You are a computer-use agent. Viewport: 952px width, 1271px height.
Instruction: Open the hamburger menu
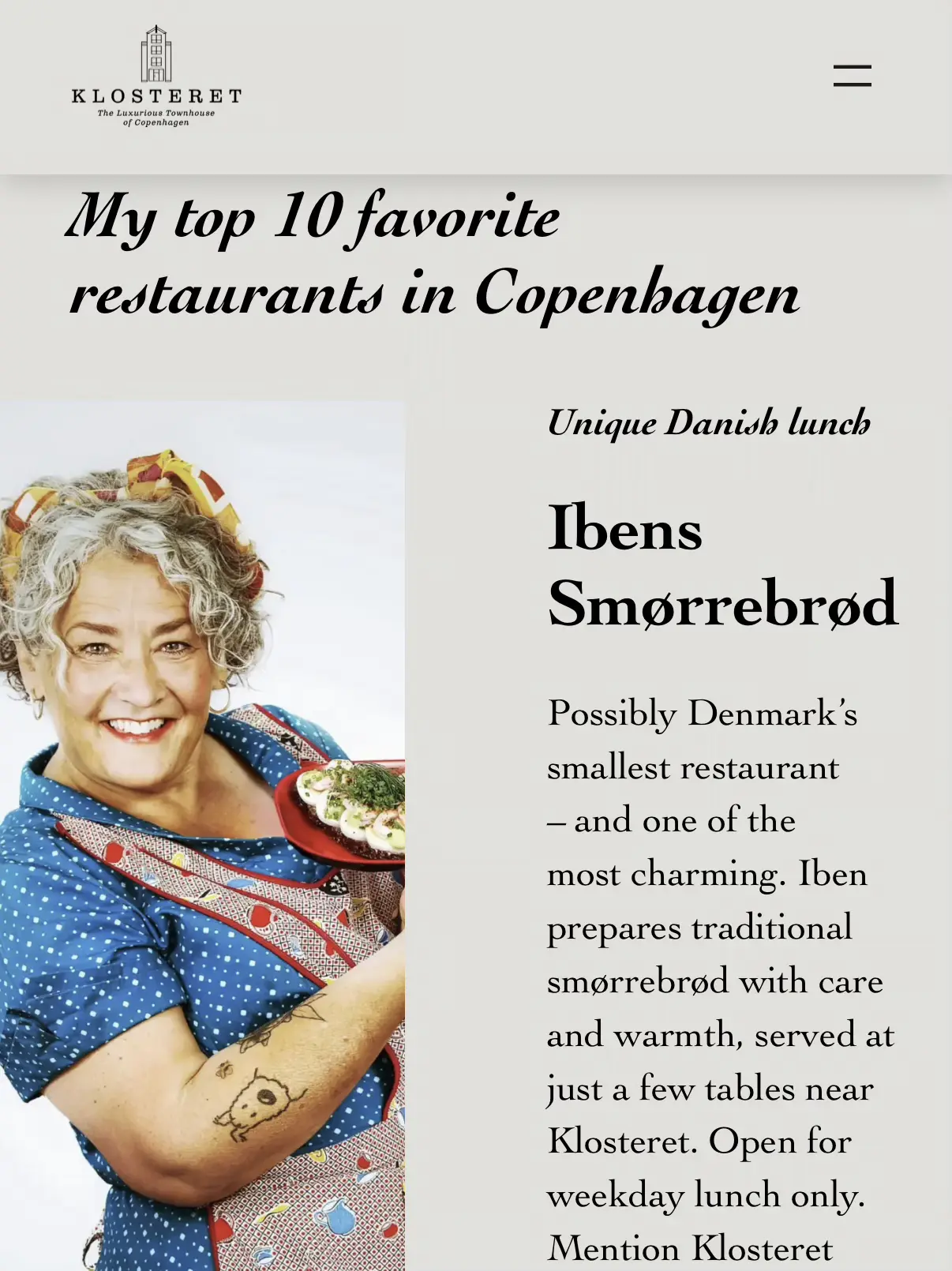853,76
